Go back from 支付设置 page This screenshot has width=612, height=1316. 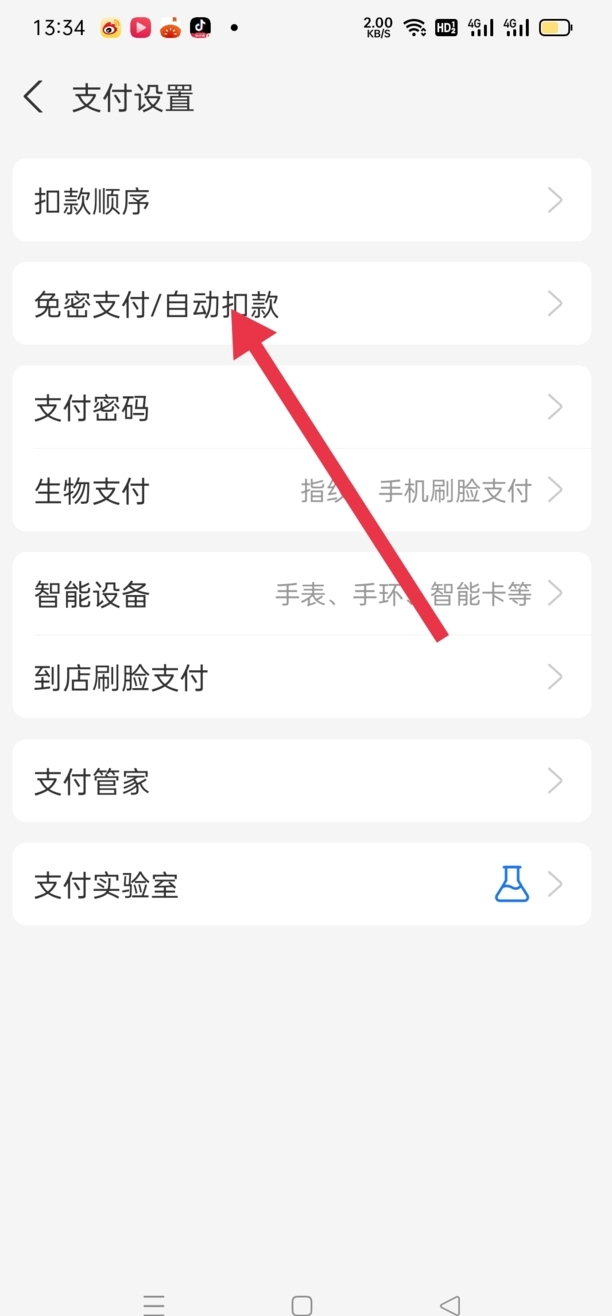click(x=34, y=98)
